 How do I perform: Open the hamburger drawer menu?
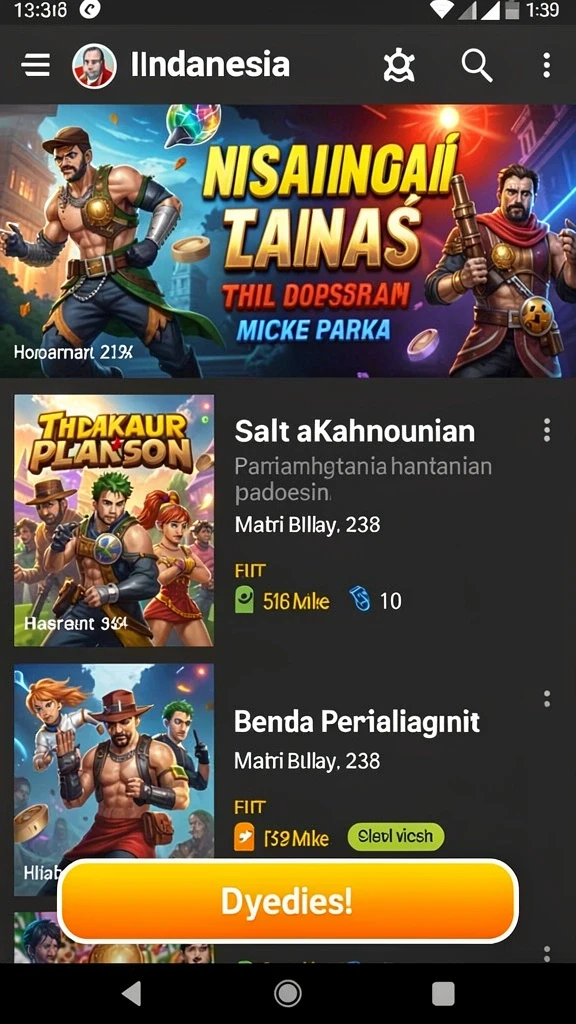[x=35, y=65]
